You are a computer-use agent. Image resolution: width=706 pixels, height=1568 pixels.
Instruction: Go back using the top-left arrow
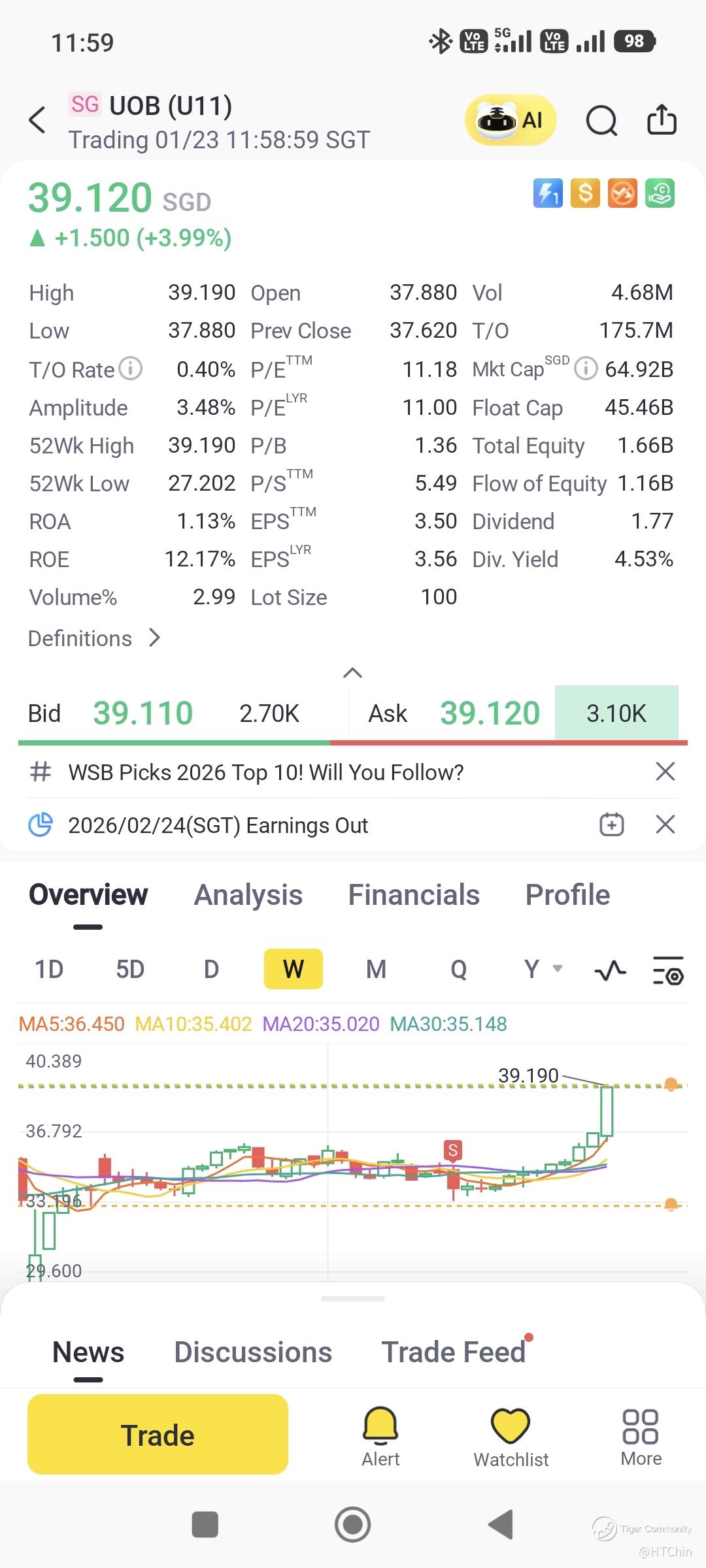(x=38, y=120)
